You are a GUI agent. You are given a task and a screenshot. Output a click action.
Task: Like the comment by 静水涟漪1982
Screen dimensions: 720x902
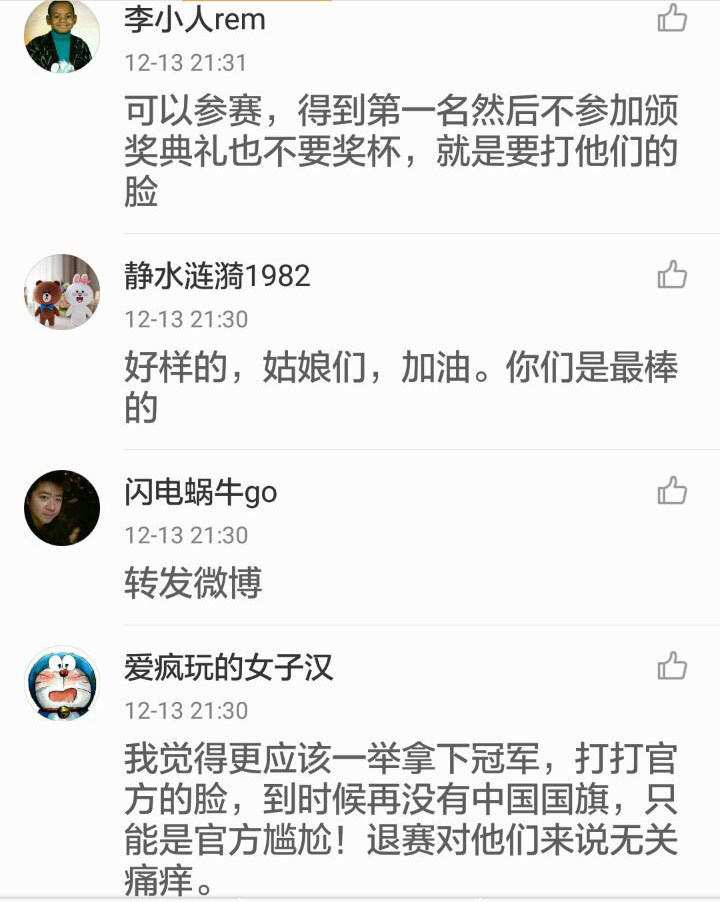[672, 274]
